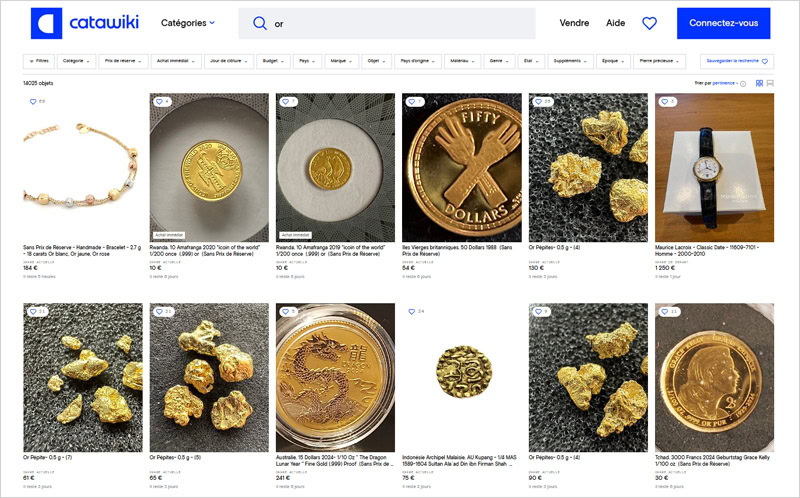Open the Catégories menu
800x498 pixels.
pos(188,23)
